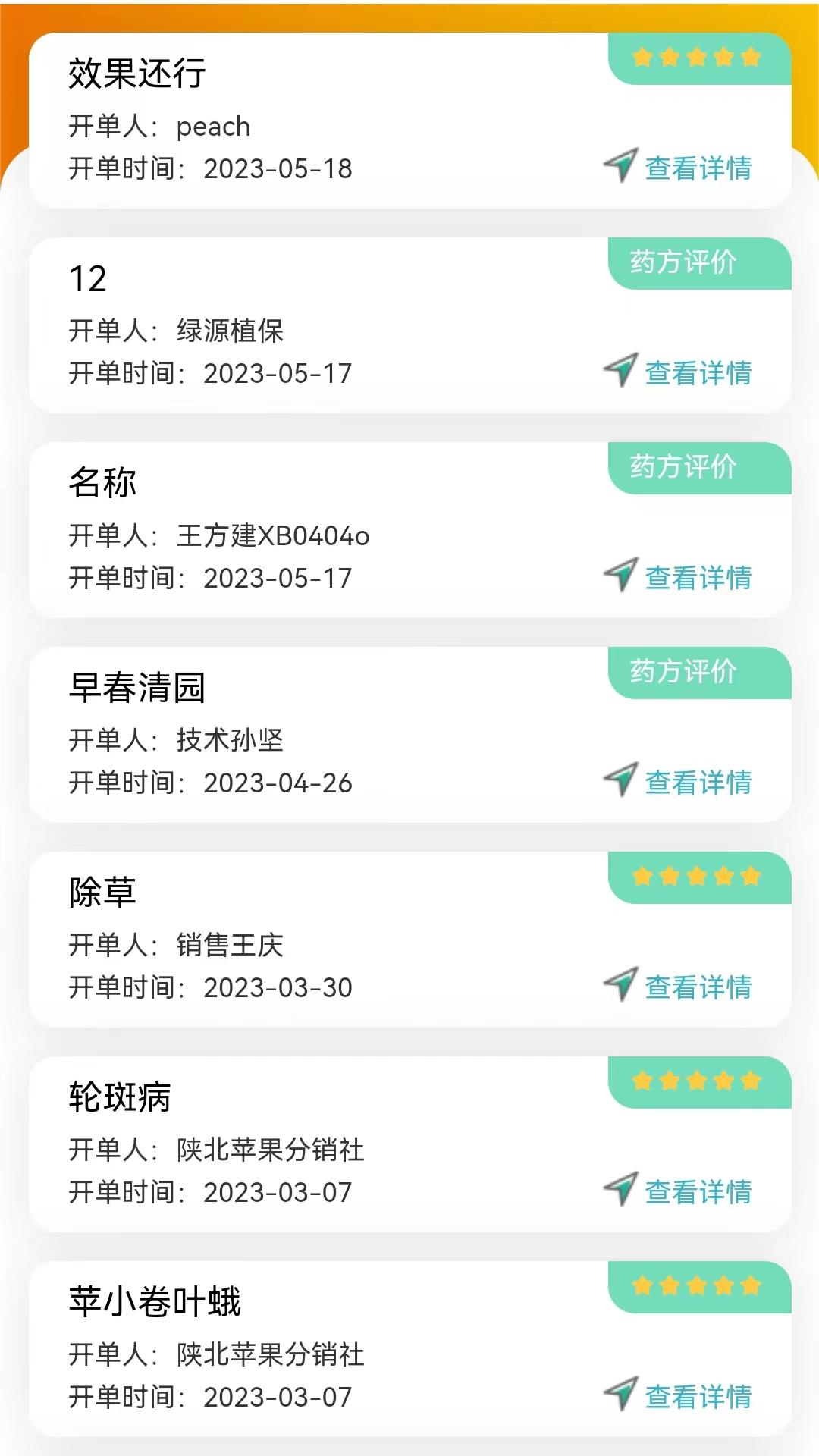Rate the 名称 prescription via 药方评价
This screenshot has width=819, height=1456.
[683, 467]
